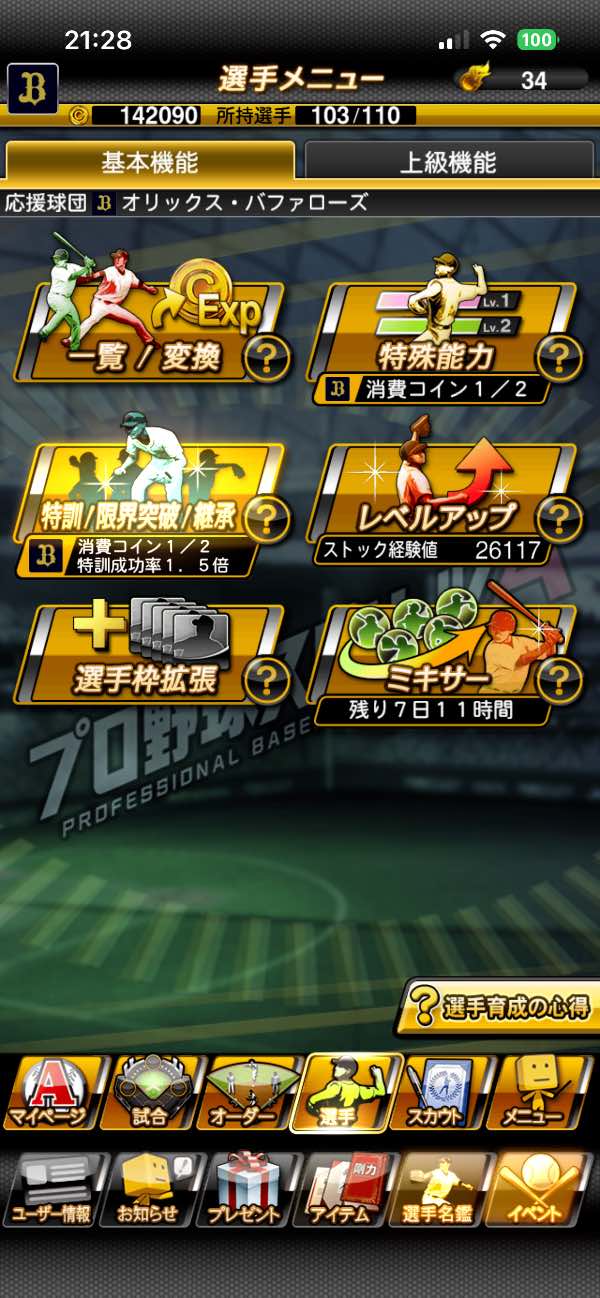The width and height of the screenshot is (600, 1298).
Task: Open the プレゼント box
Action: pos(249,1190)
